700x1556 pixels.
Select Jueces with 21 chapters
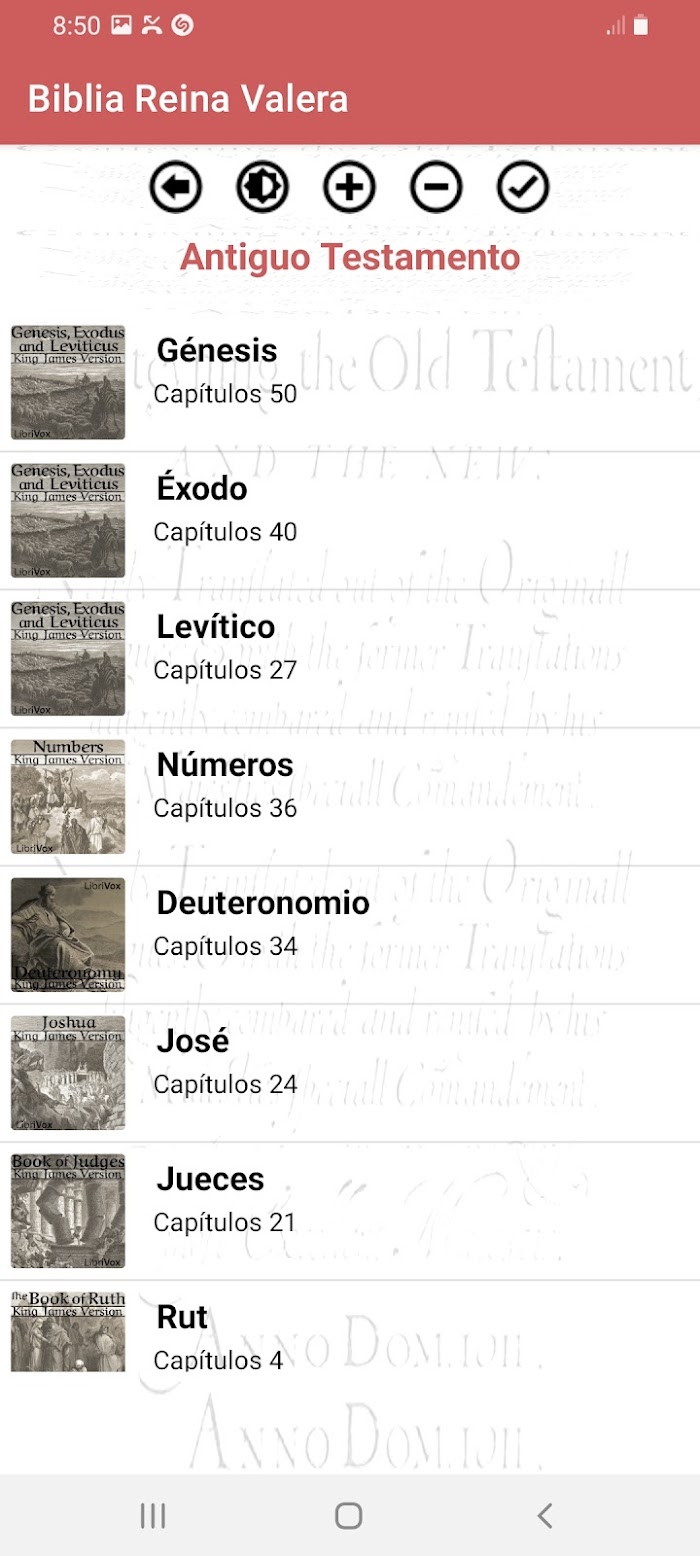350,1210
